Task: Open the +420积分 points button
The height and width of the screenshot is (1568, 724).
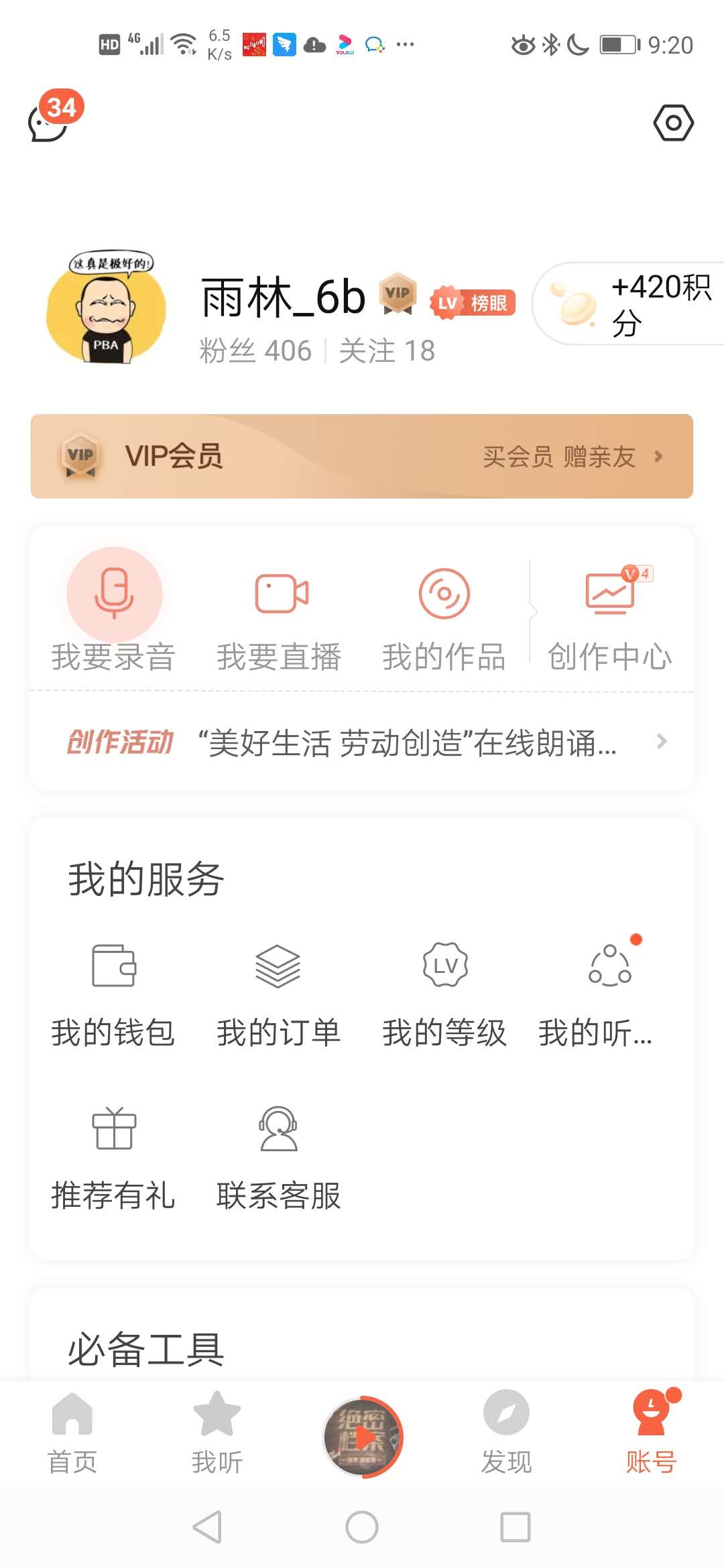Action: (630, 304)
